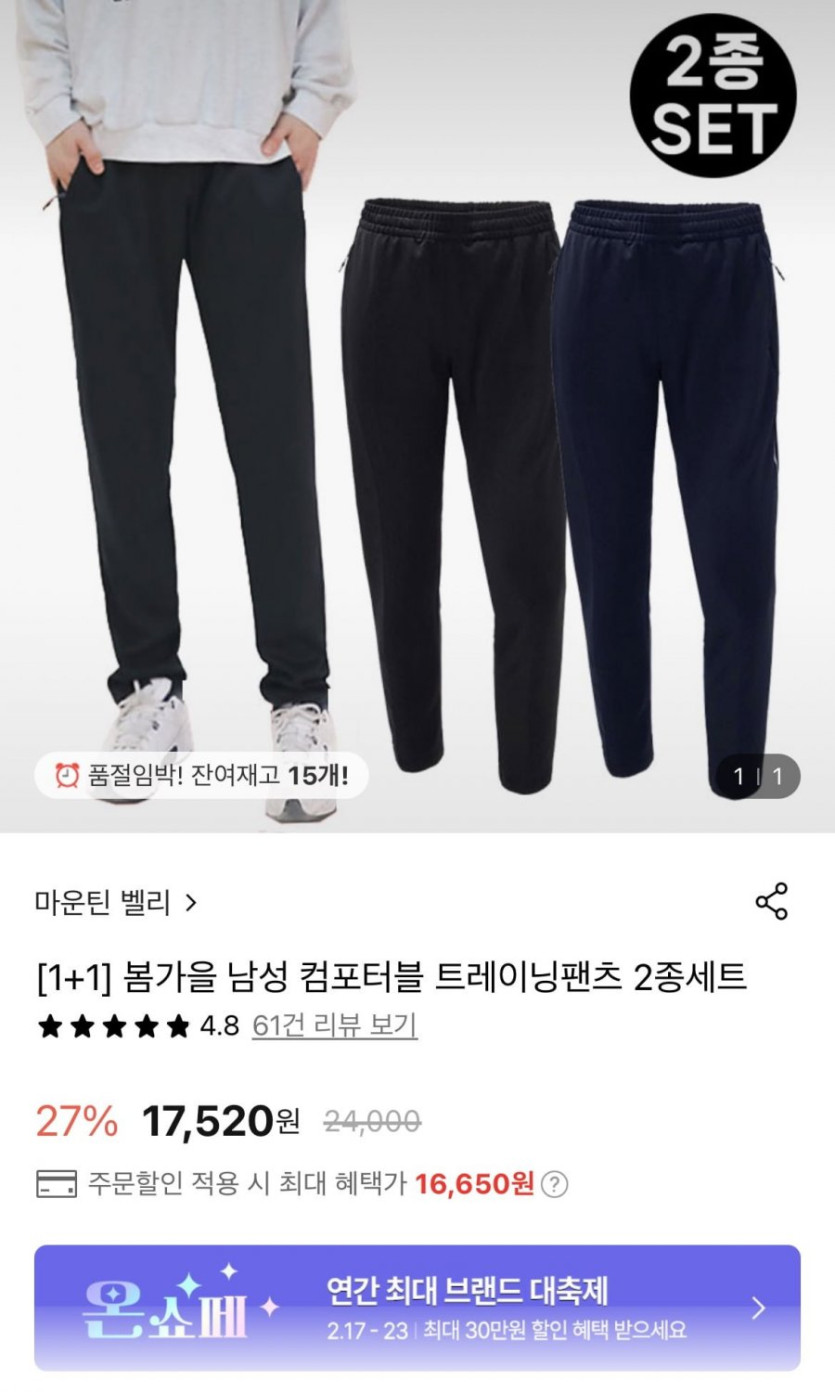Show info about the maximum benefit price
Image resolution: width=835 pixels, height=1392 pixels.
(x=554, y=1185)
